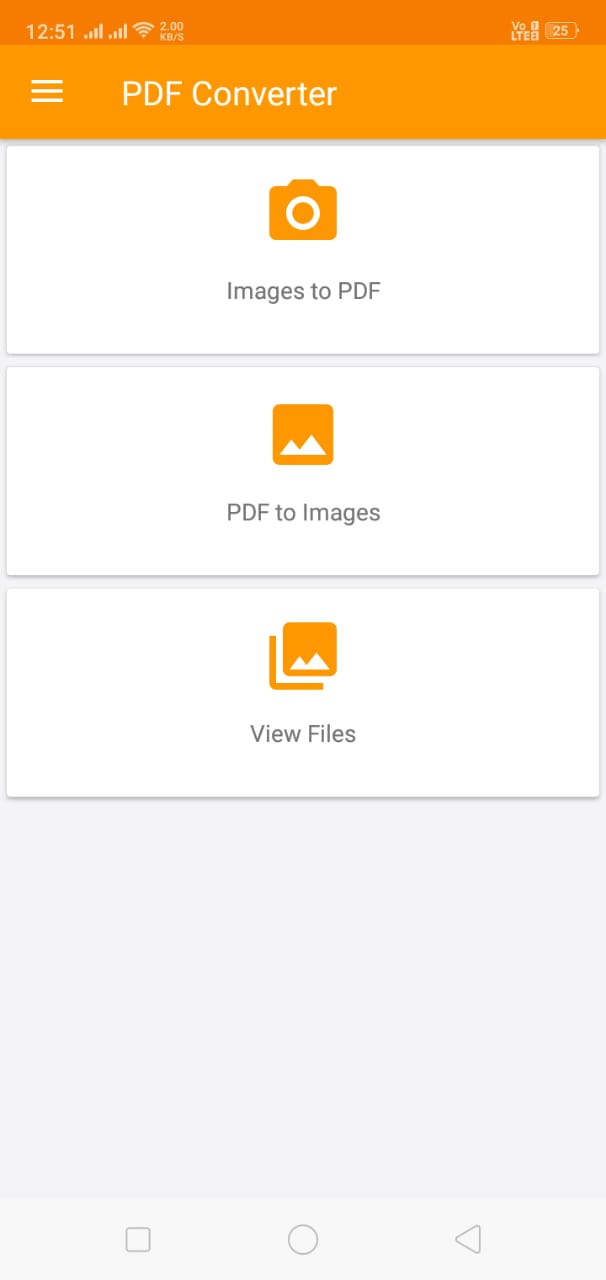Open the Images to PDF card
This screenshot has height=1280, width=606.
[303, 250]
